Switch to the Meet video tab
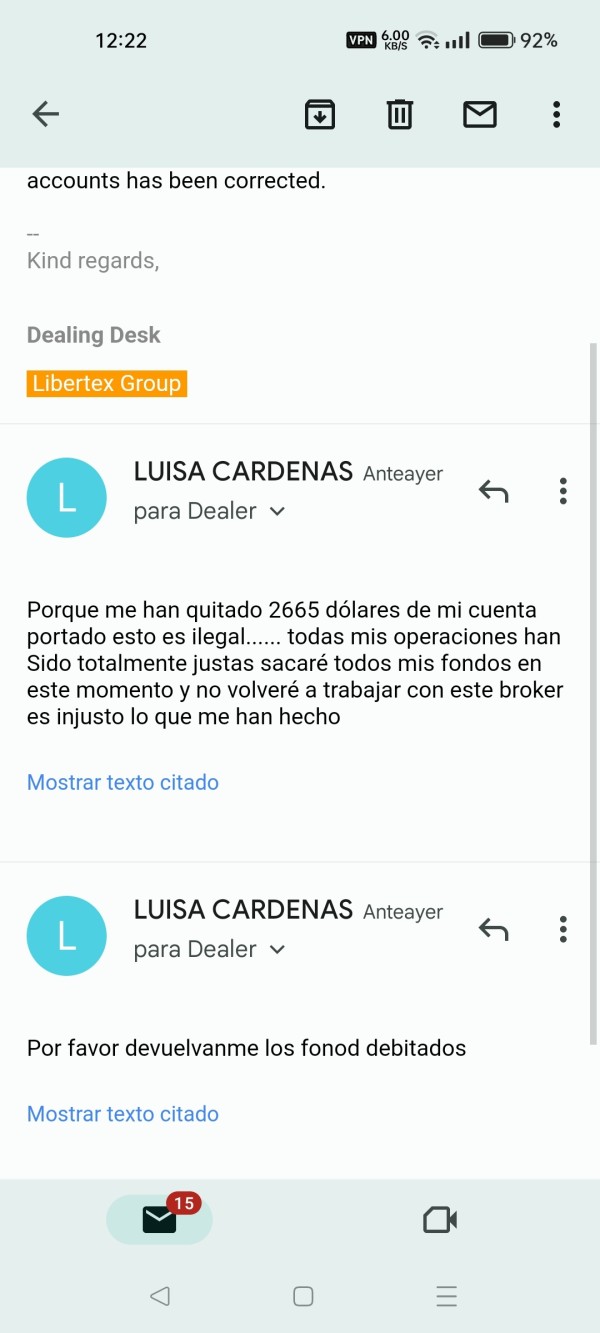 (x=440, y=1220)
